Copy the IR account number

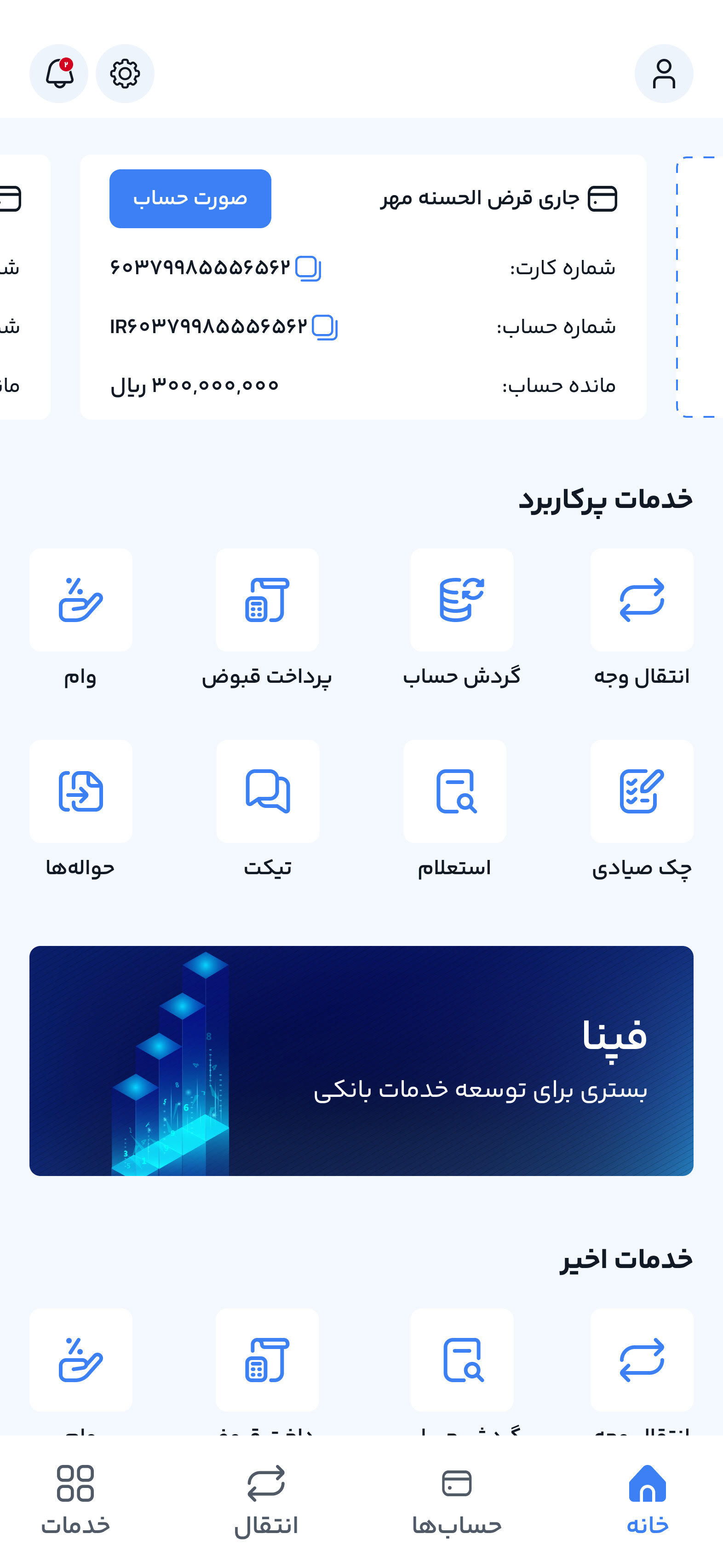323,326
